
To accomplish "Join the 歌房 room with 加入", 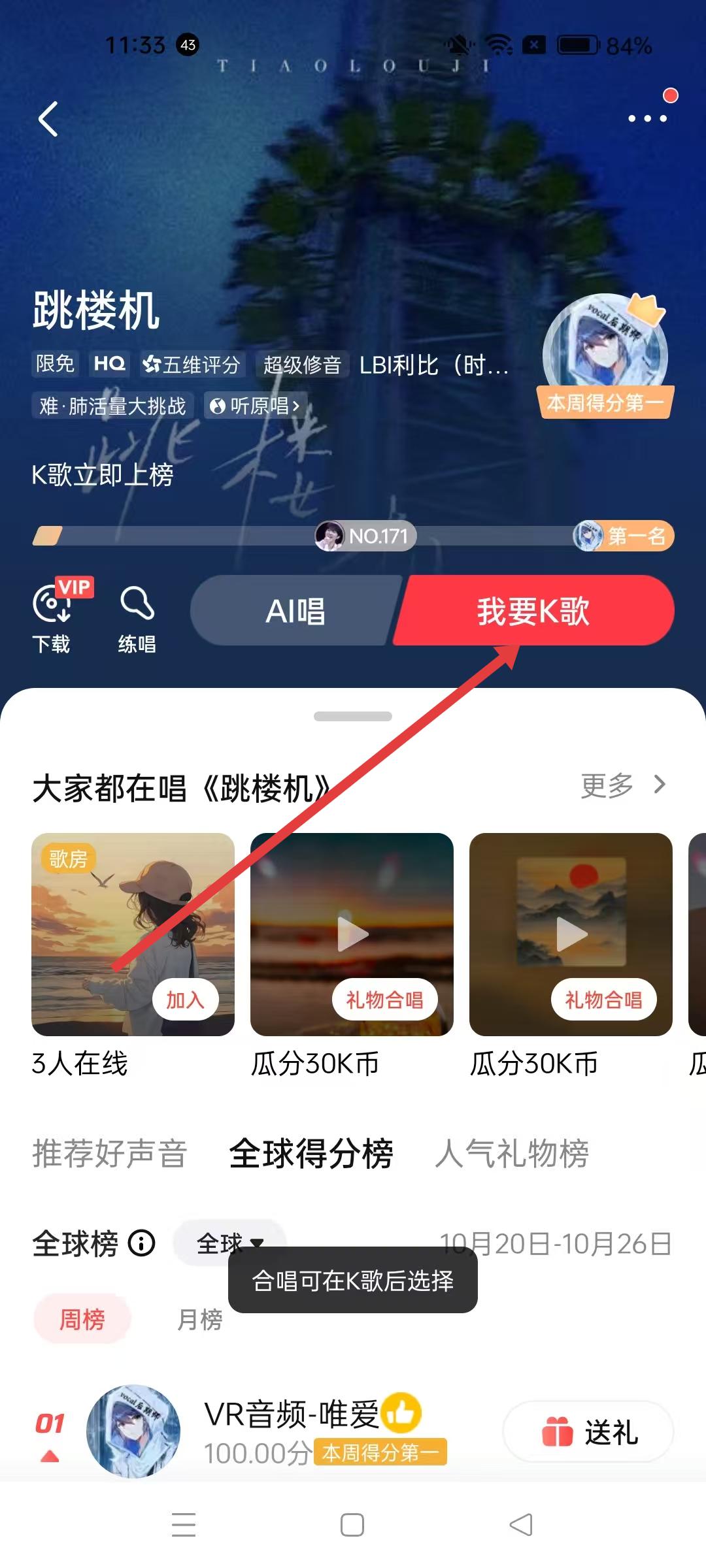I will (x=185, y=1000).
